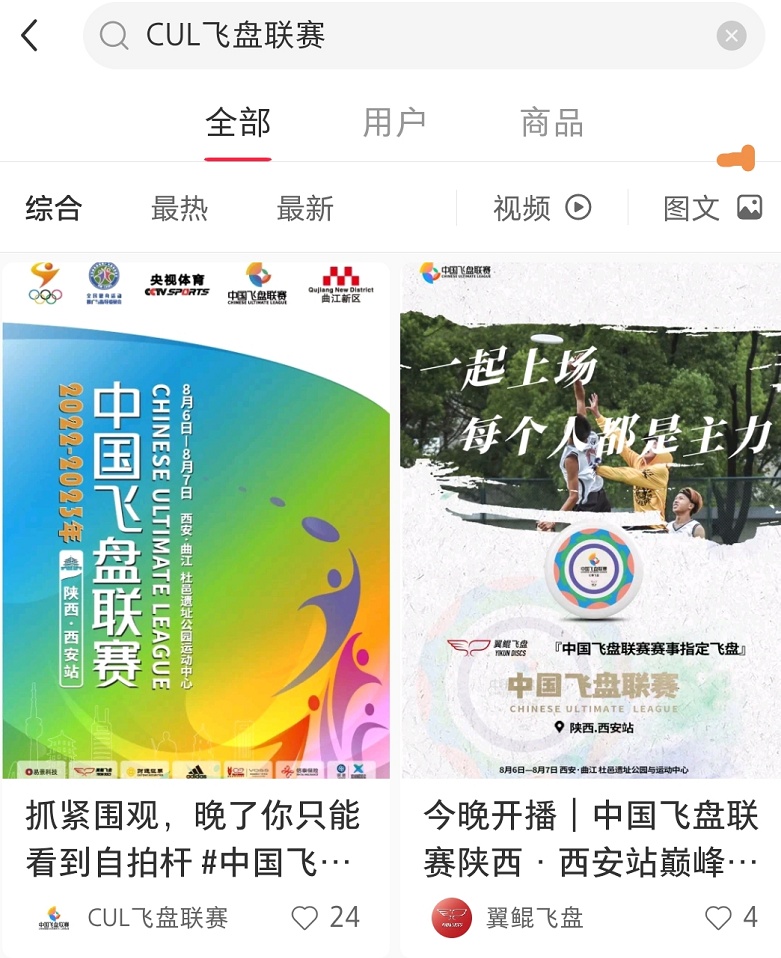The height and width of the screenshot is (958, 781).
Task: Switch to the 全部 tab
Action: [238, 123]
